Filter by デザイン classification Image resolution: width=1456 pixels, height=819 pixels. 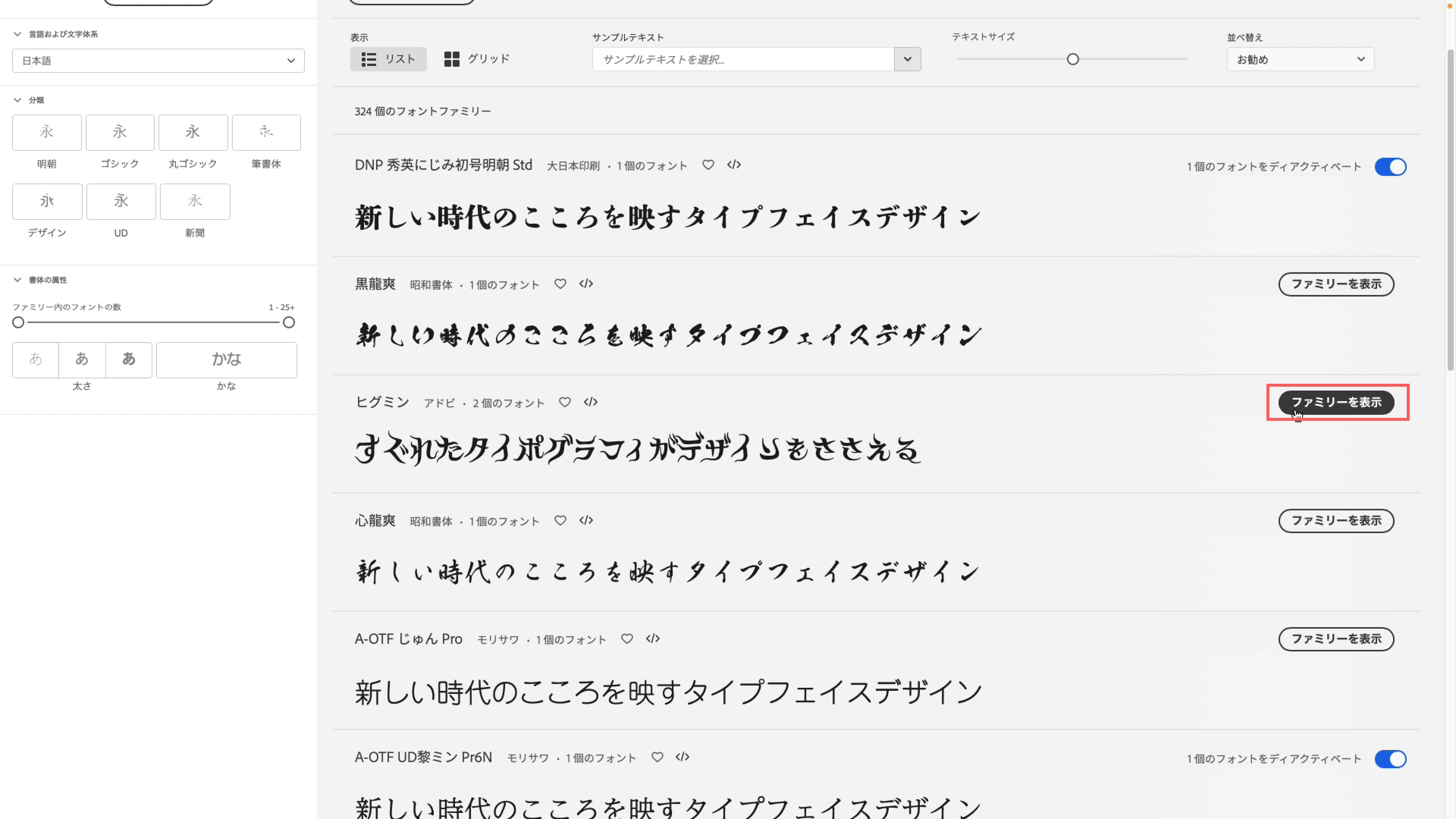coord(47,202)
